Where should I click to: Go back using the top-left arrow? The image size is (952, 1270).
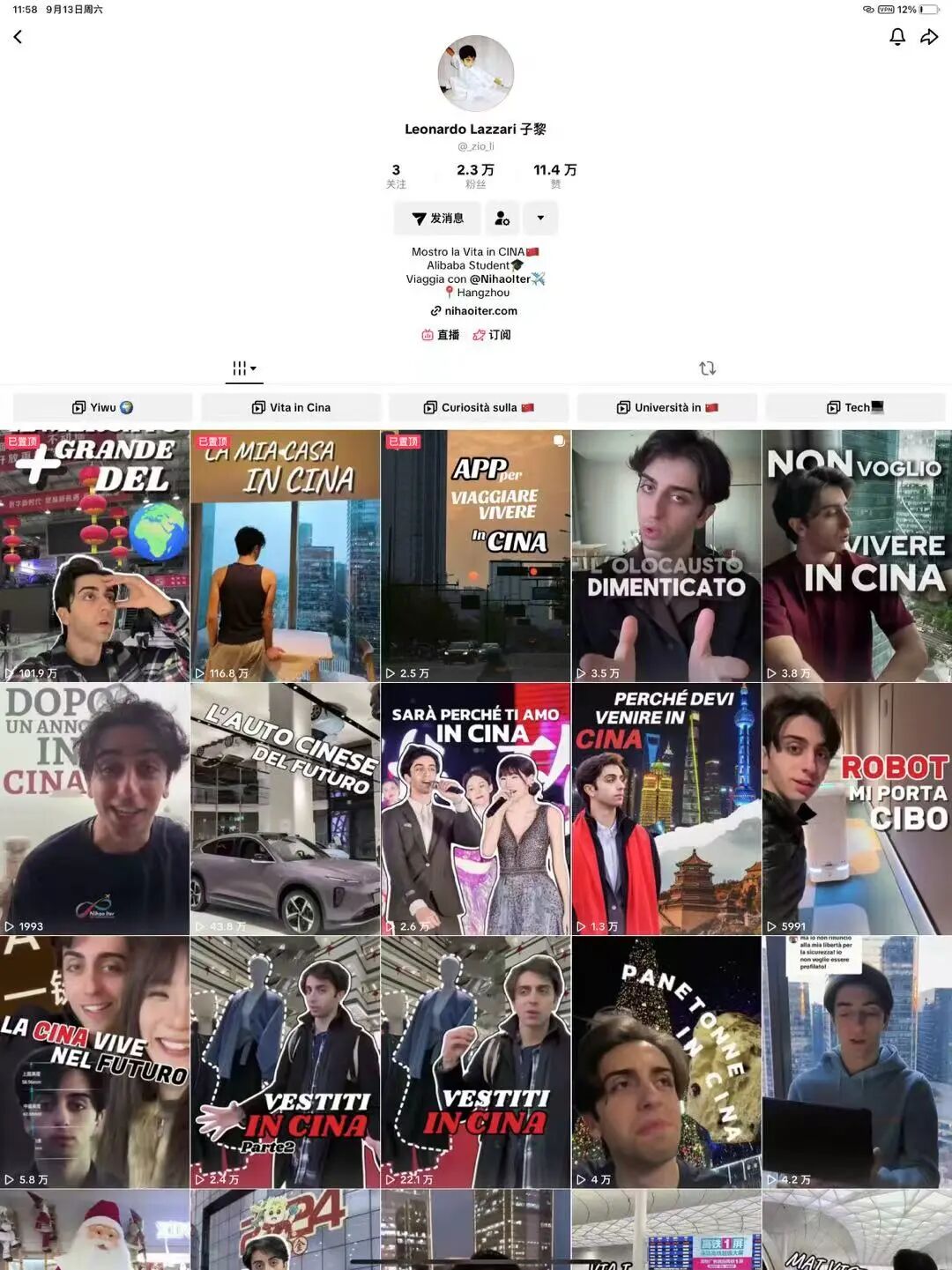pos(18,37)
